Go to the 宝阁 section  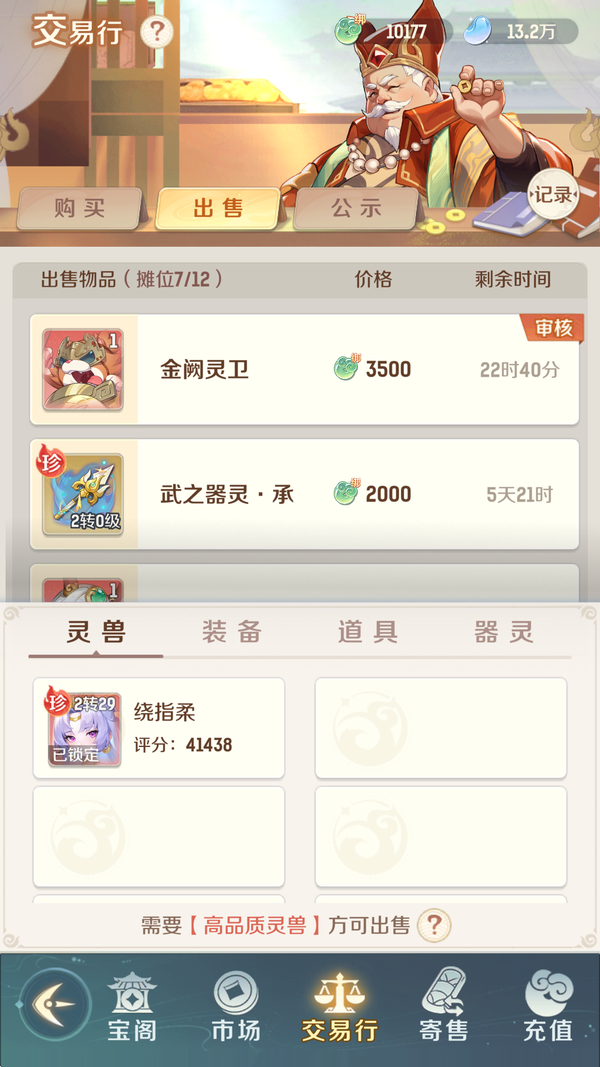pyautogui.click(x=133, y=1008)
